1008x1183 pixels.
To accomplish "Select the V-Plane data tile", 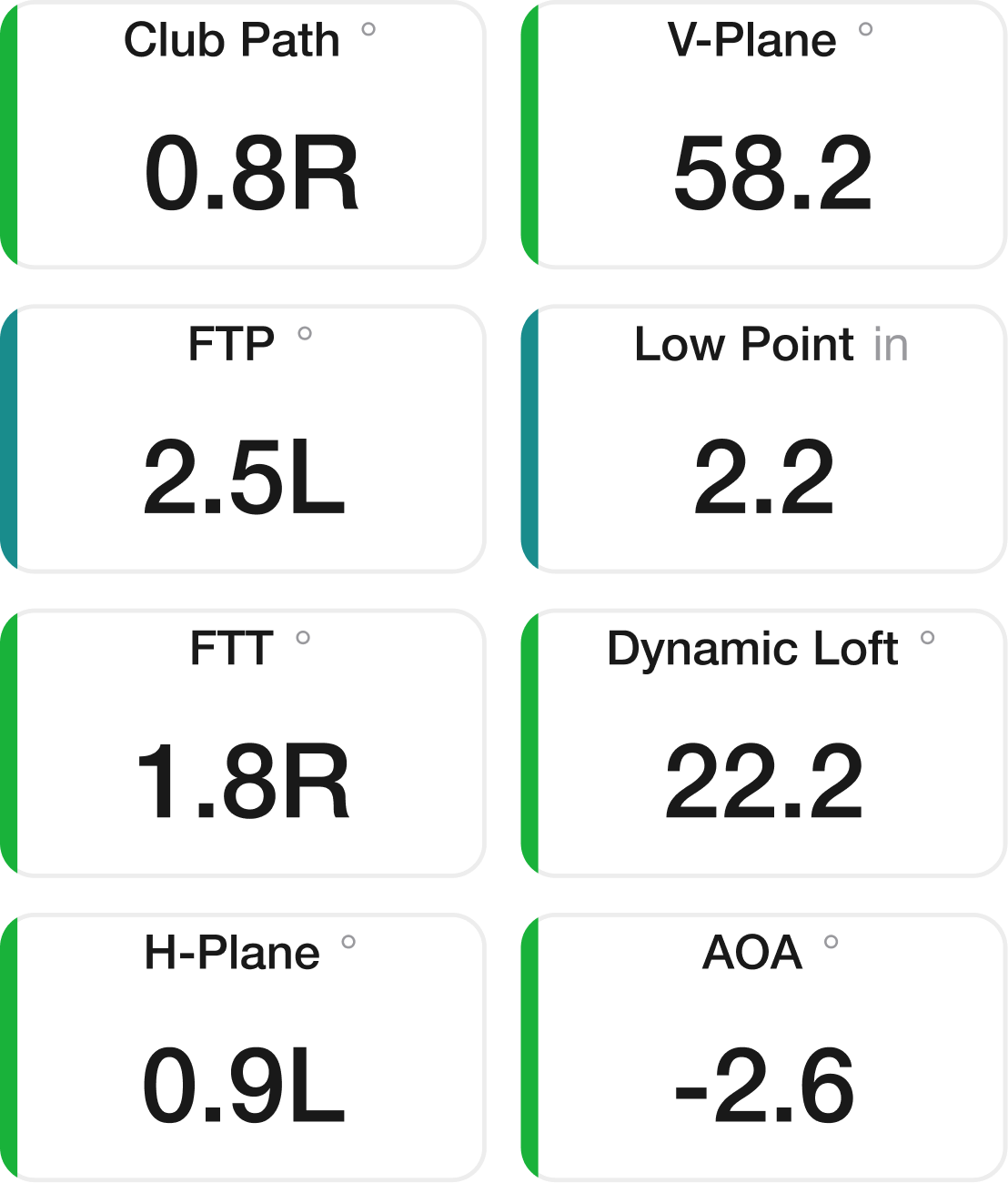I will [x=764, y=135].
